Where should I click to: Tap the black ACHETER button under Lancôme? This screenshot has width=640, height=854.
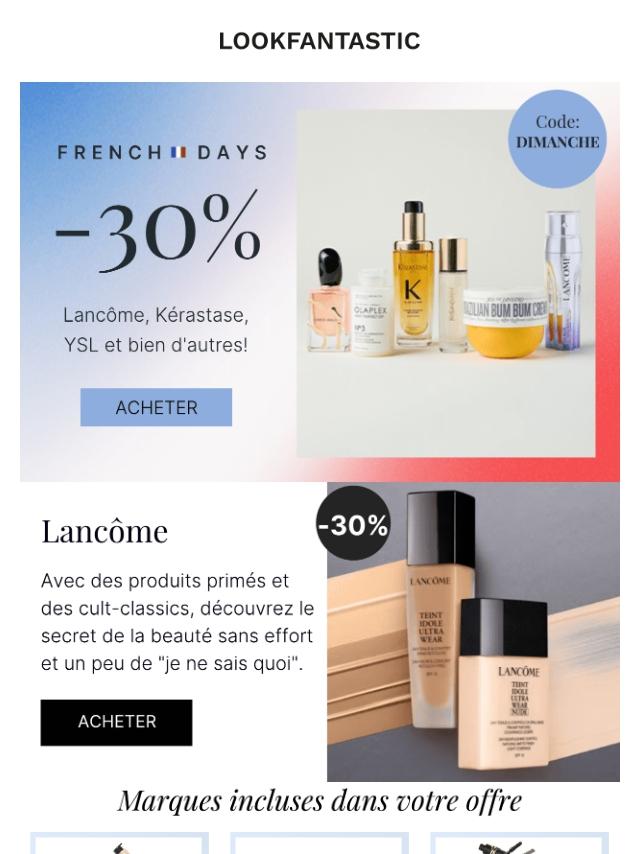(x=116, y=722)
